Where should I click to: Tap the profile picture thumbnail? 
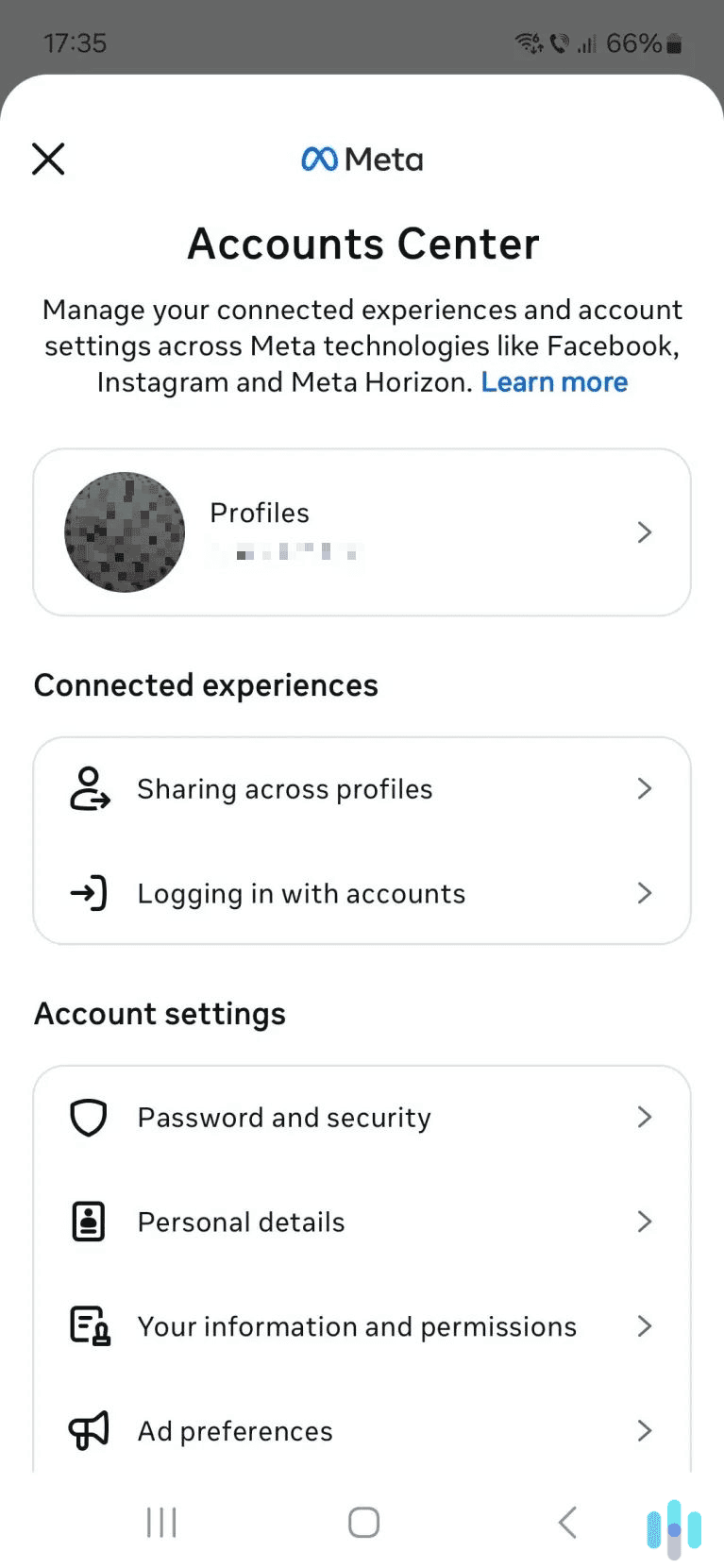[x=124, y=531]
